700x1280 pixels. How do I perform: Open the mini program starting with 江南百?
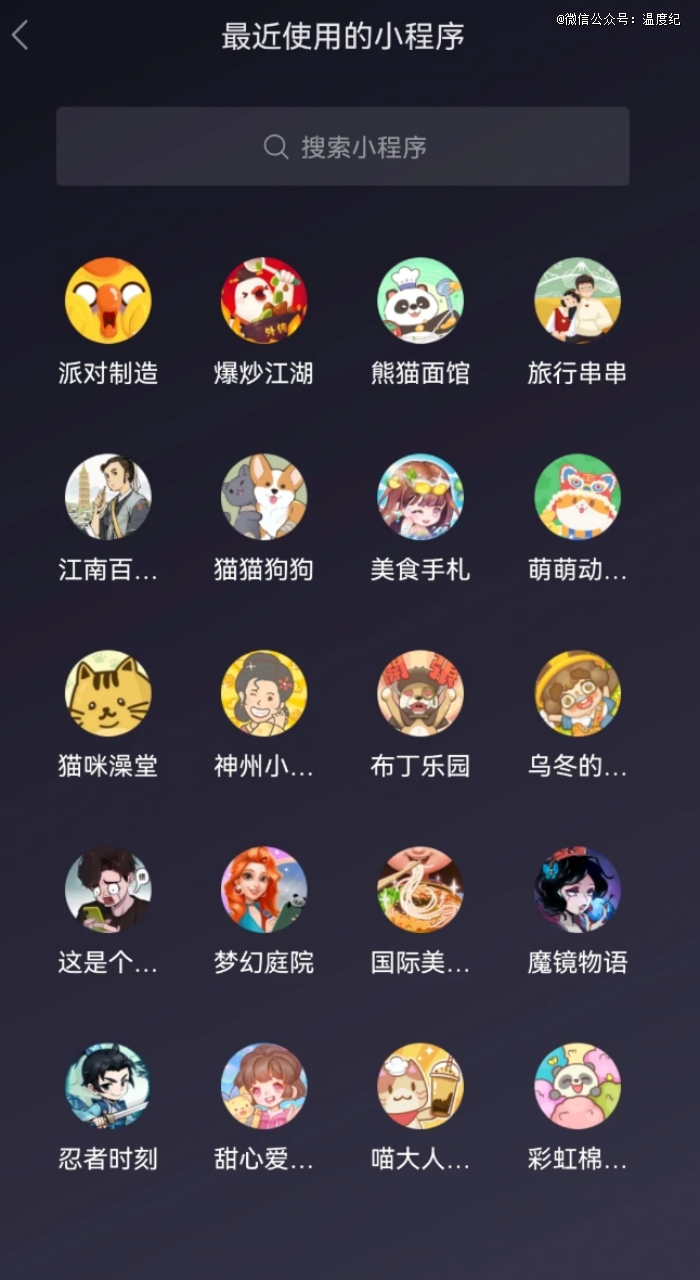108,497
